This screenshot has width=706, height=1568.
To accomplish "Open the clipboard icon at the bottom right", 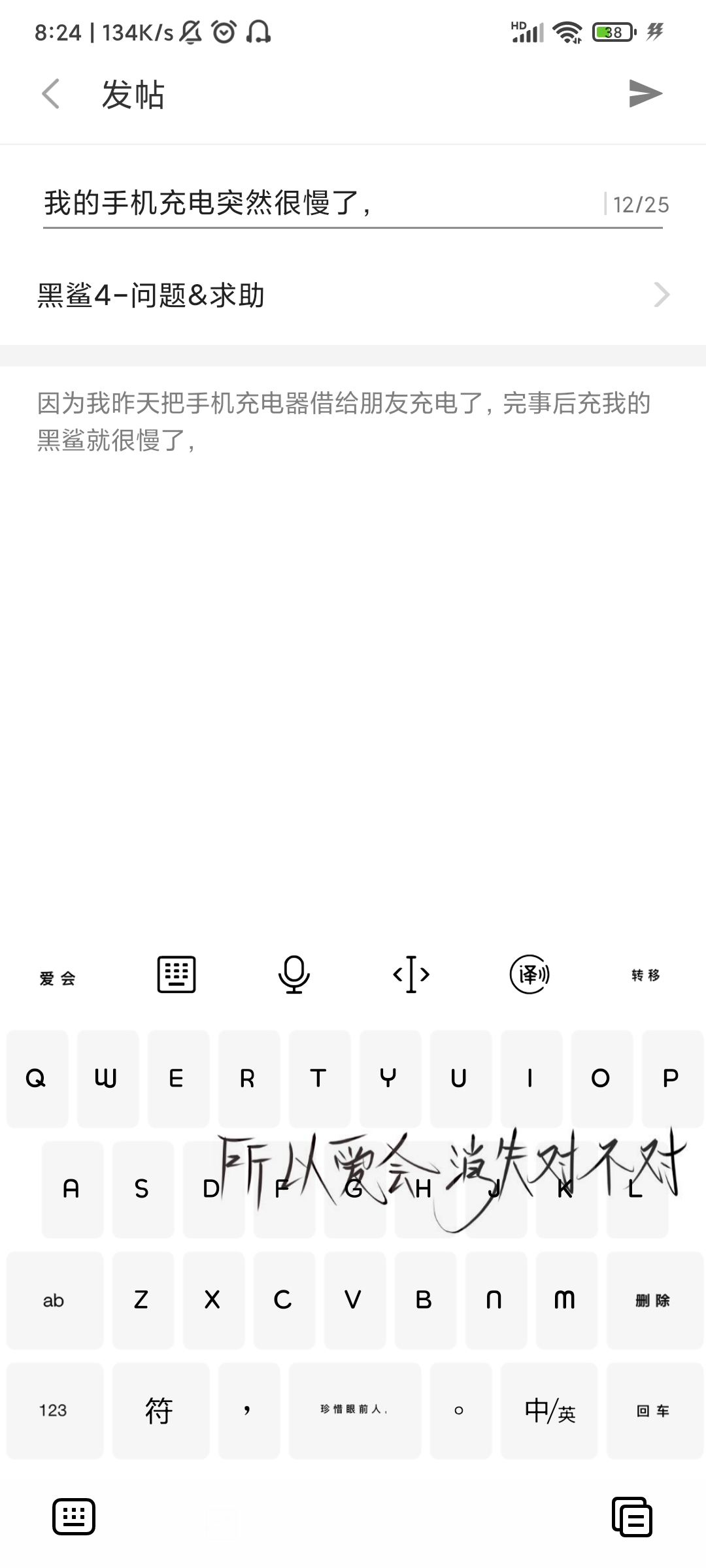I will (632, 1516).
